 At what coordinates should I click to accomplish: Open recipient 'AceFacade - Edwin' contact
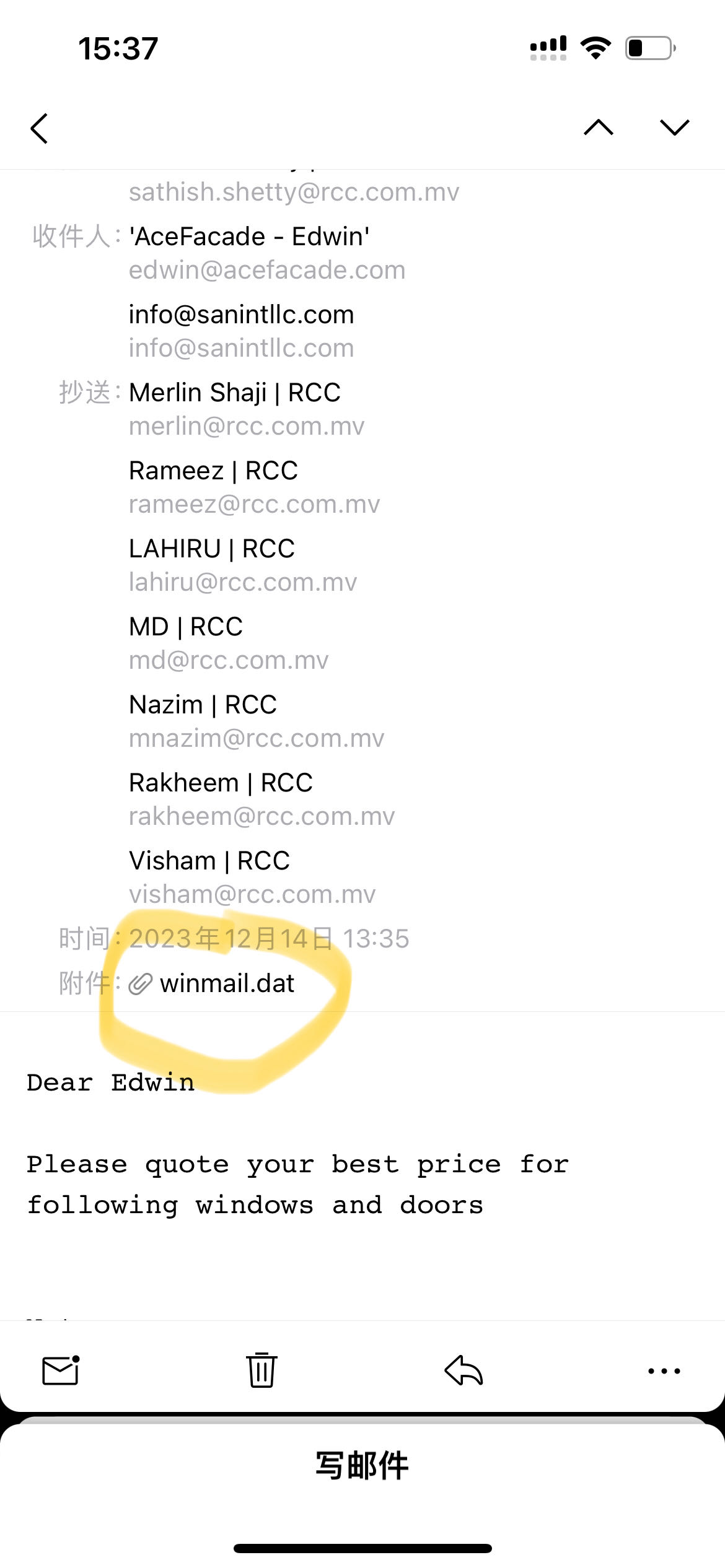(x=249, y=237)
